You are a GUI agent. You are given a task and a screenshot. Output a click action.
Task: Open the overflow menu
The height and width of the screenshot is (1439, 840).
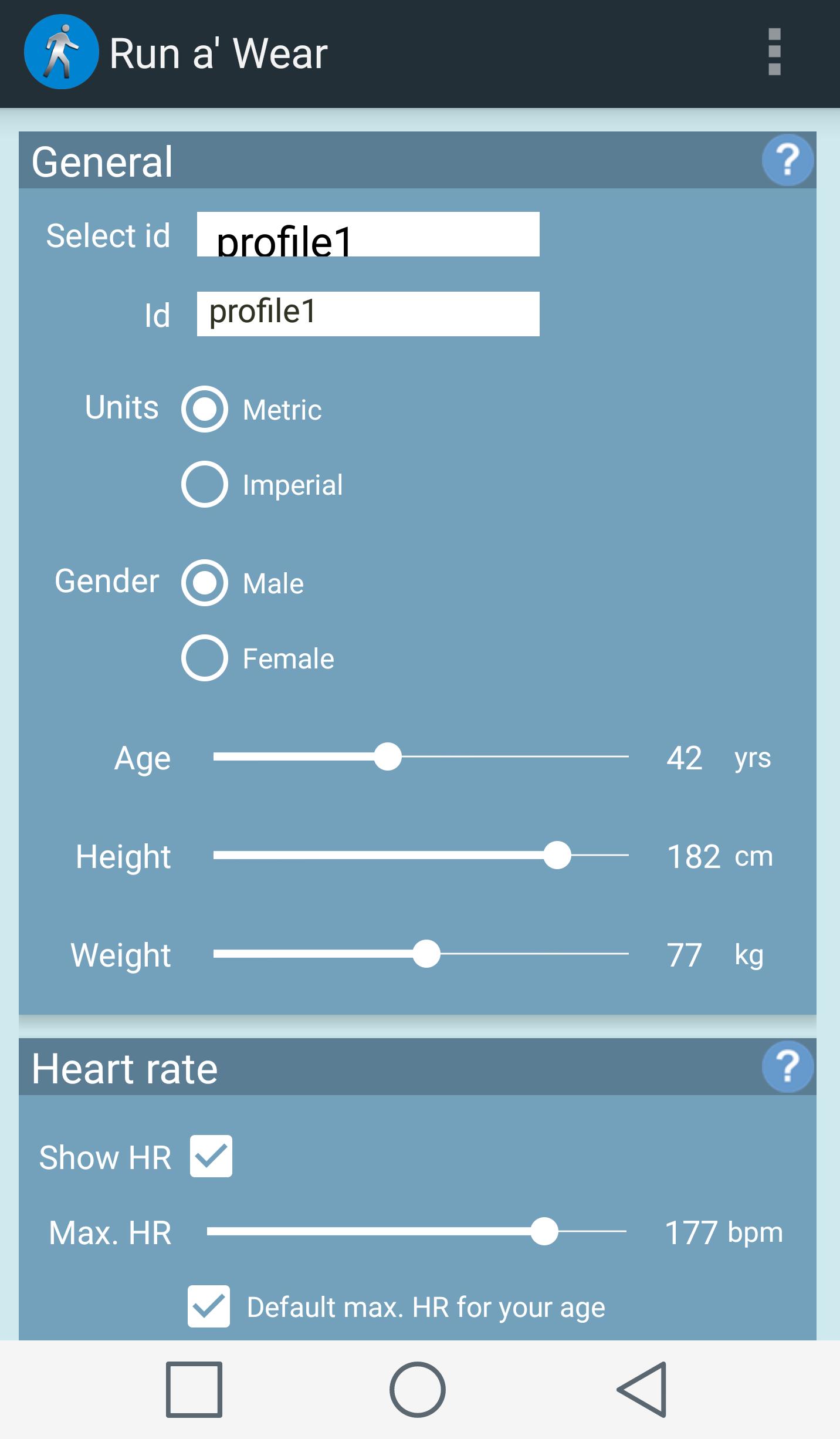point(774,52)
